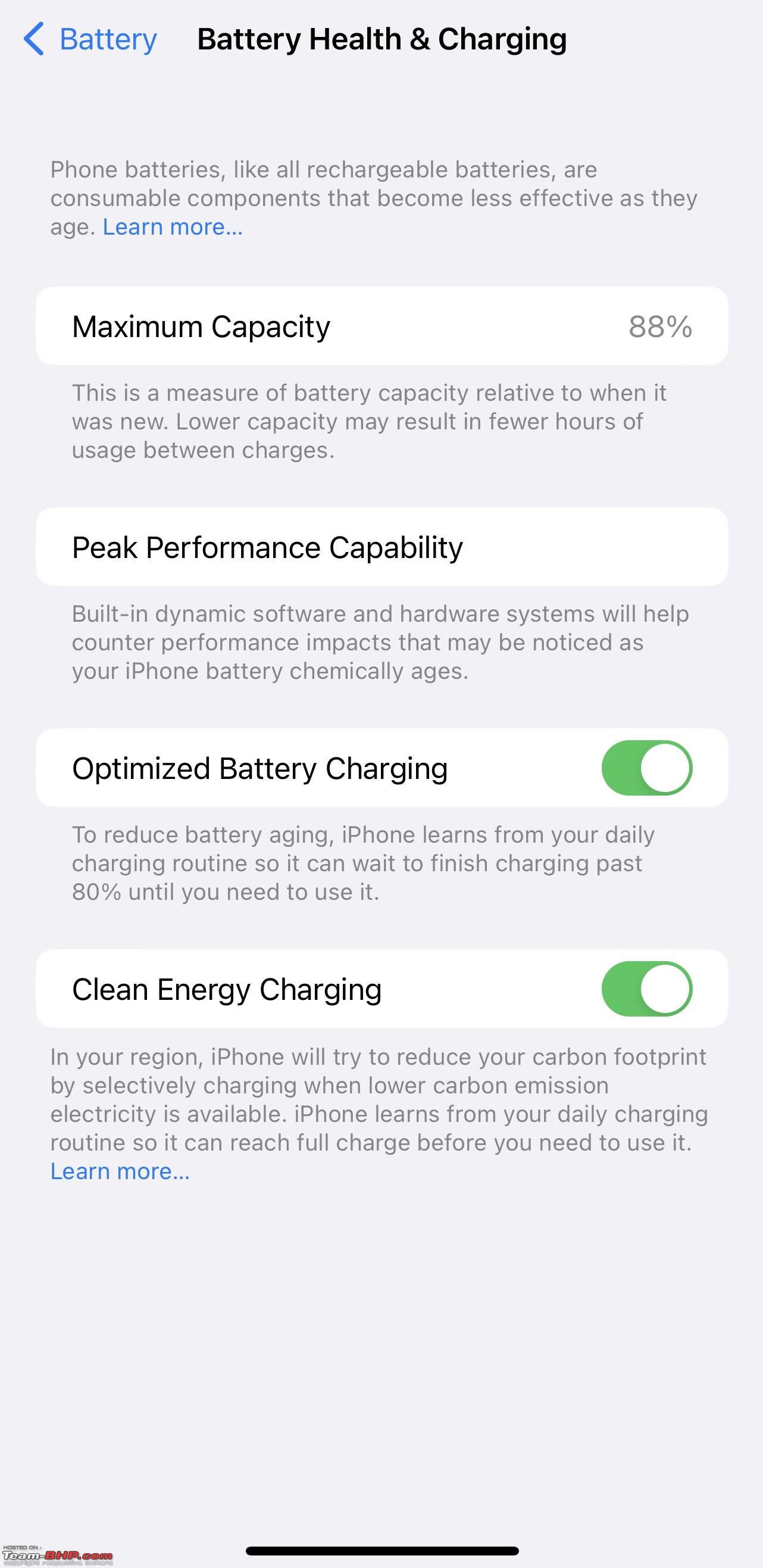Toggle Optimized Battery Charging off

[x=647, y=768]
